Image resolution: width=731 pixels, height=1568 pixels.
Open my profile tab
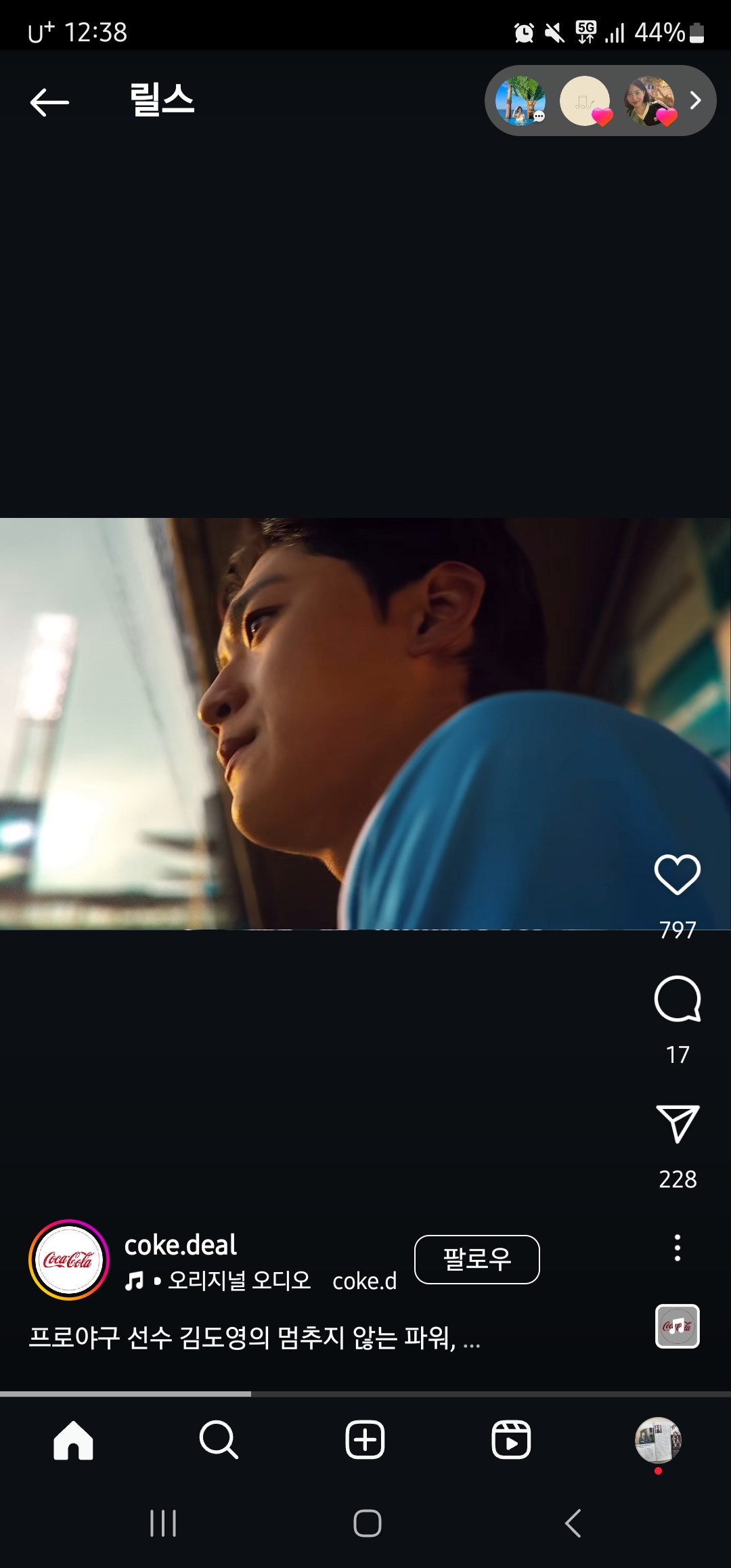point(657,1440)
